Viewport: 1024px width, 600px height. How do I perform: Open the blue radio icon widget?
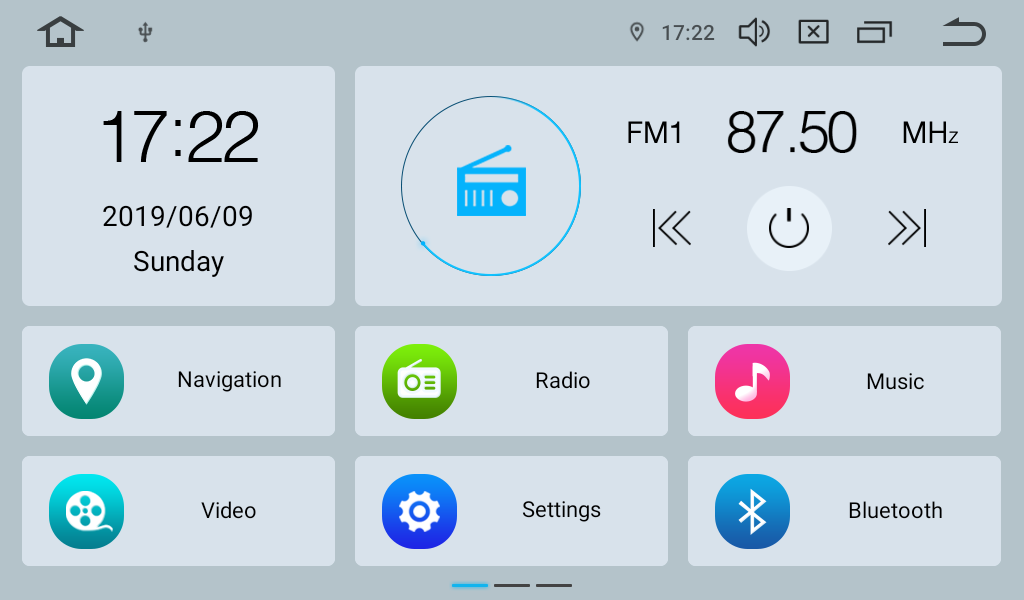click(x=491, y=186)
